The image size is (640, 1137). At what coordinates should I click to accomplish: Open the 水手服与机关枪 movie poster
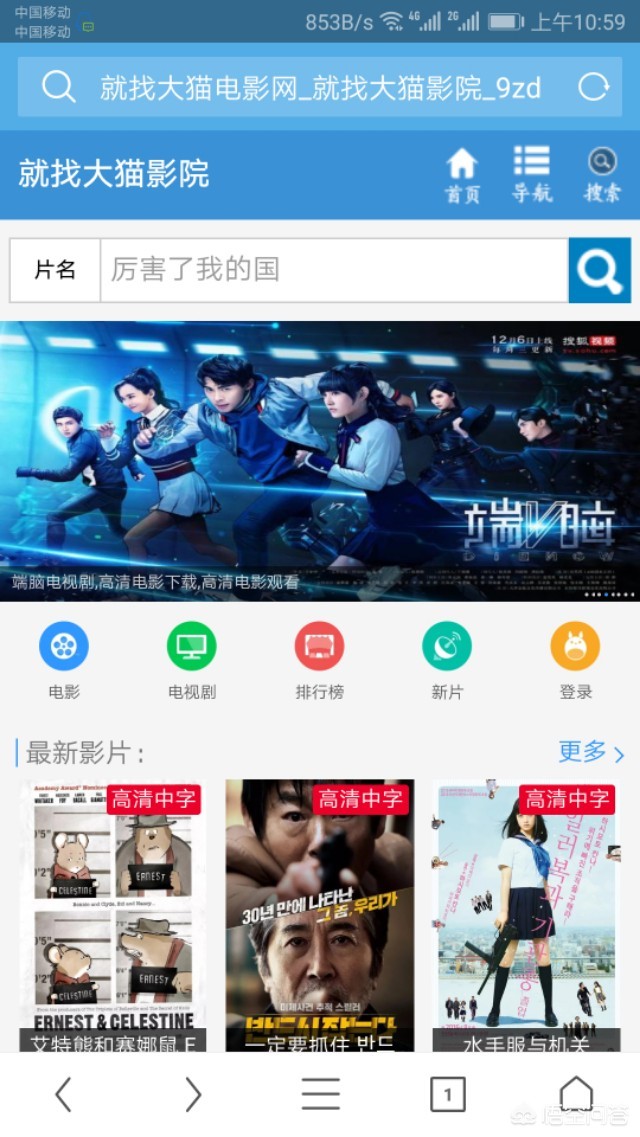click(x=526, y=916)
